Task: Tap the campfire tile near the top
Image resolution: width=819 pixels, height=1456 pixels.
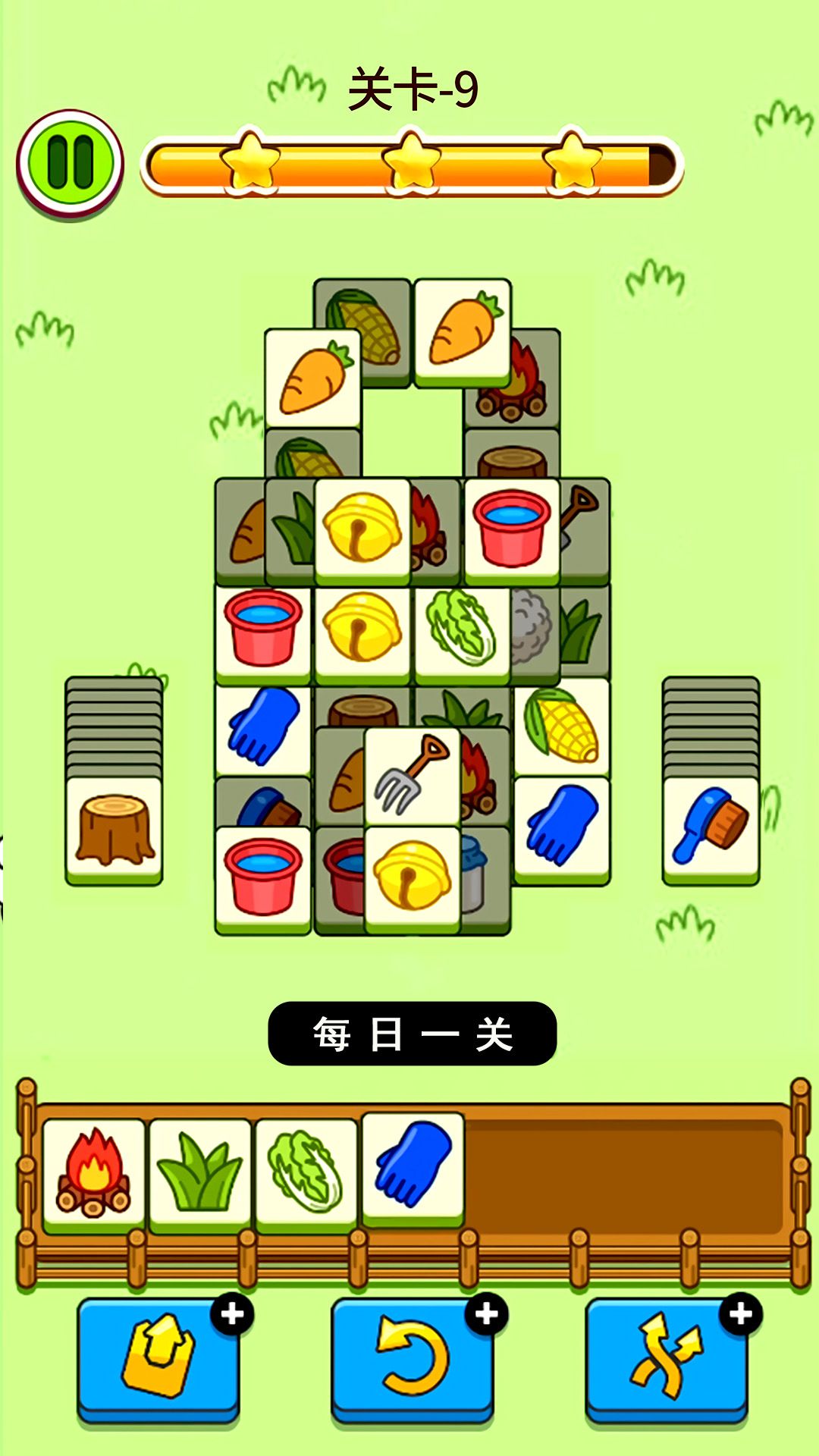Action: pos(510,379)
